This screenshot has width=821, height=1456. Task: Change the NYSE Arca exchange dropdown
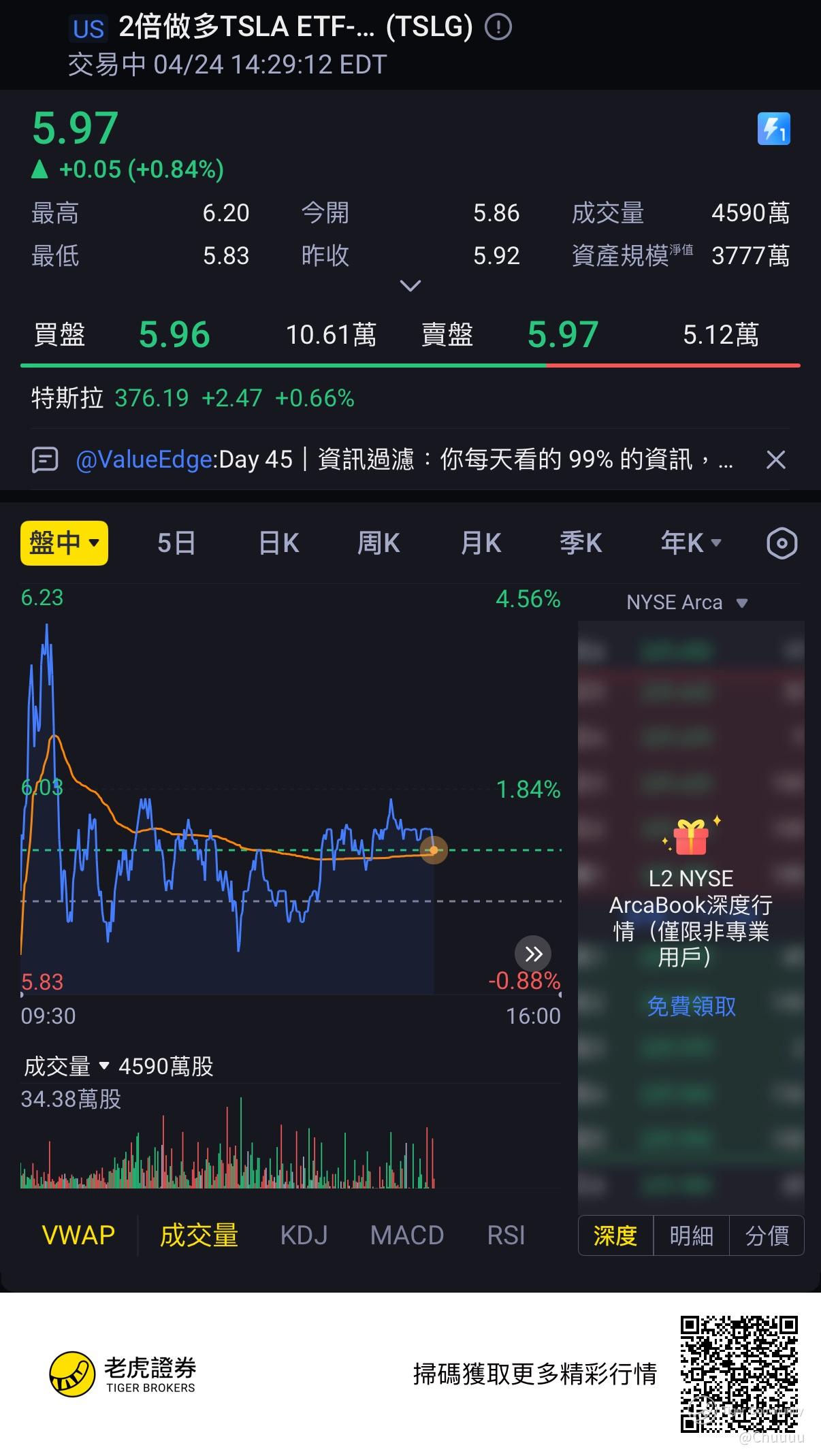(686, 602)
